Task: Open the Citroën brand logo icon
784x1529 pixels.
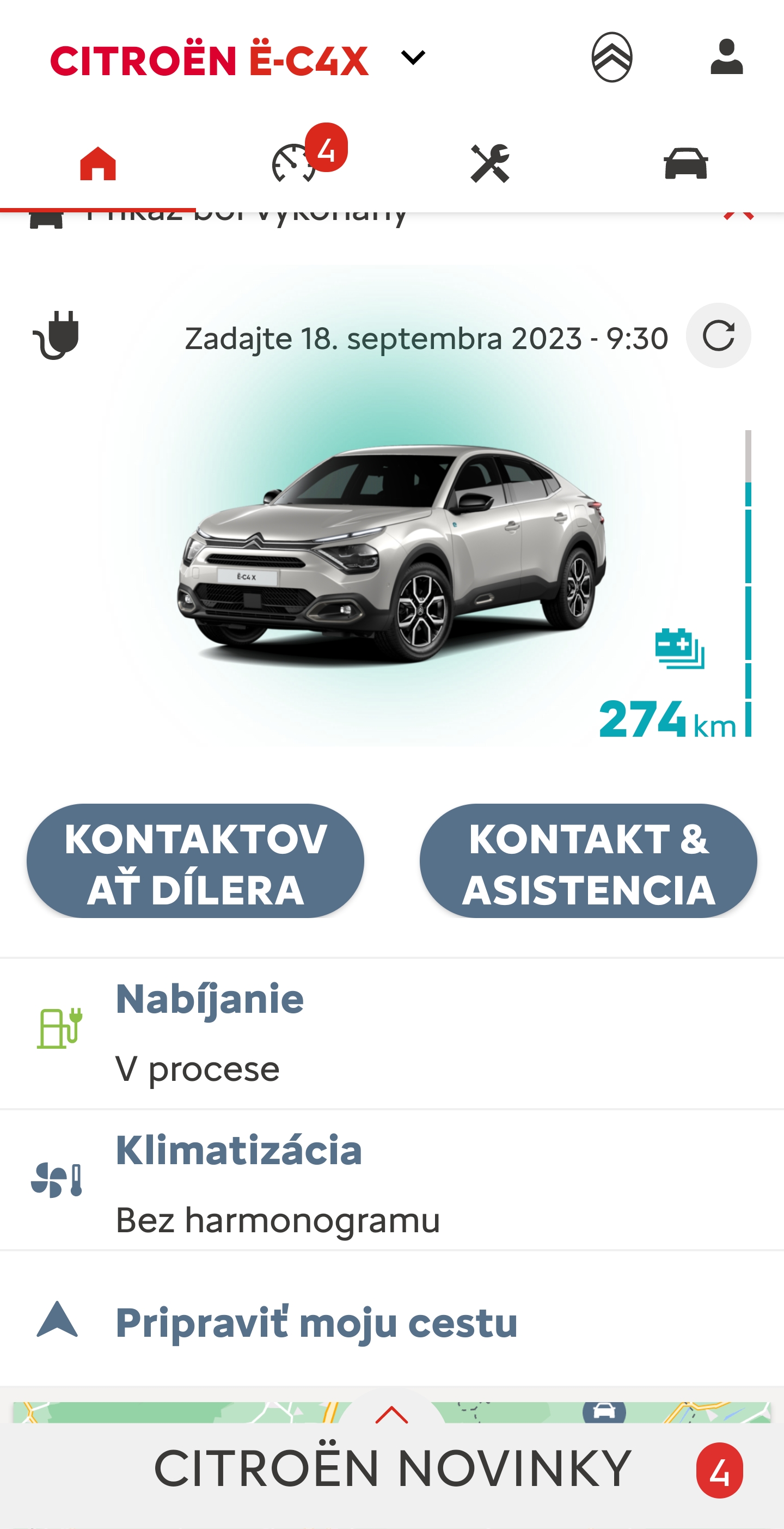Action: click(611, 58)
